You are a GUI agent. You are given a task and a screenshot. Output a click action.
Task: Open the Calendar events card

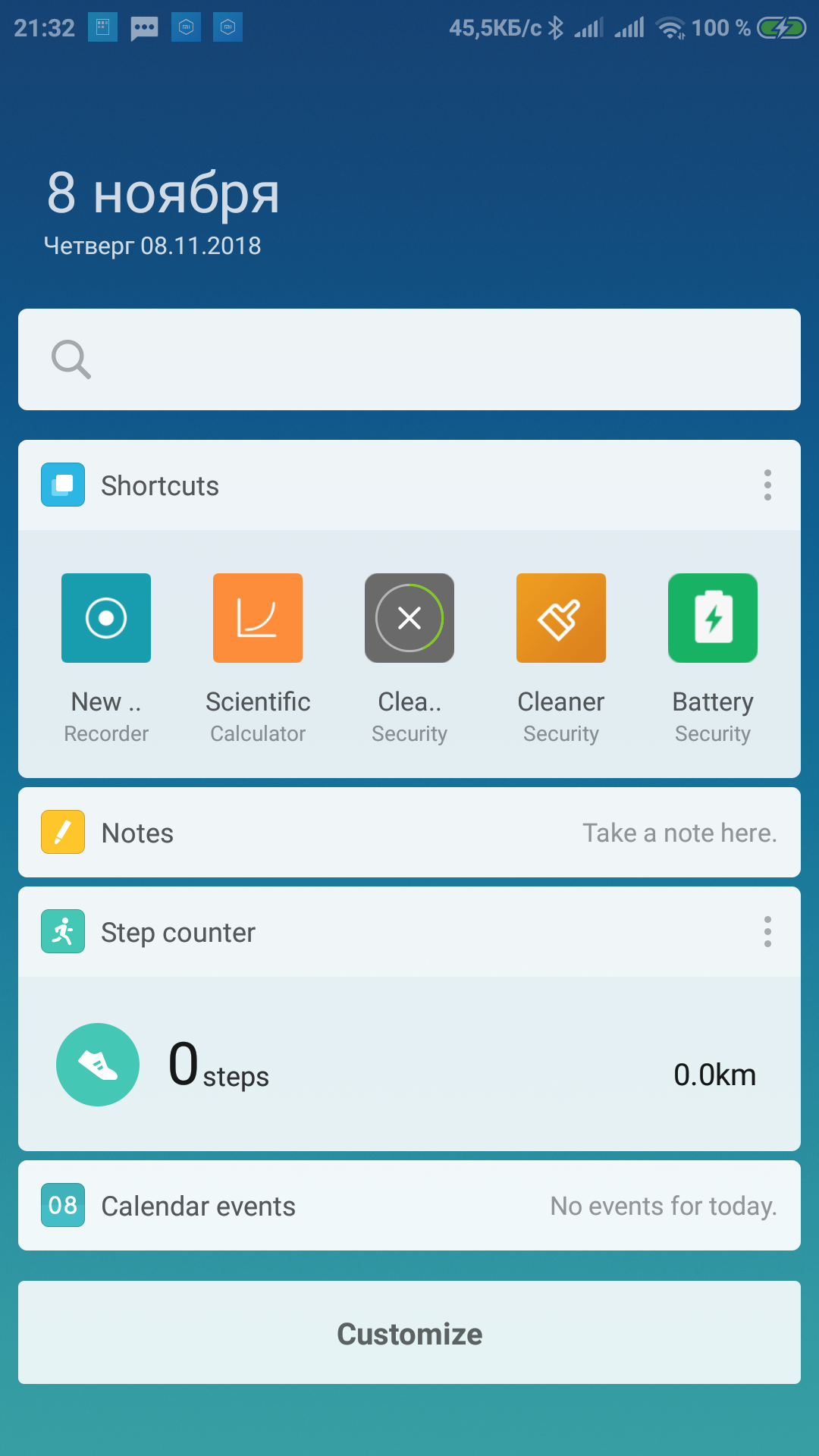pyautogui.click(x=409, y=1206)
